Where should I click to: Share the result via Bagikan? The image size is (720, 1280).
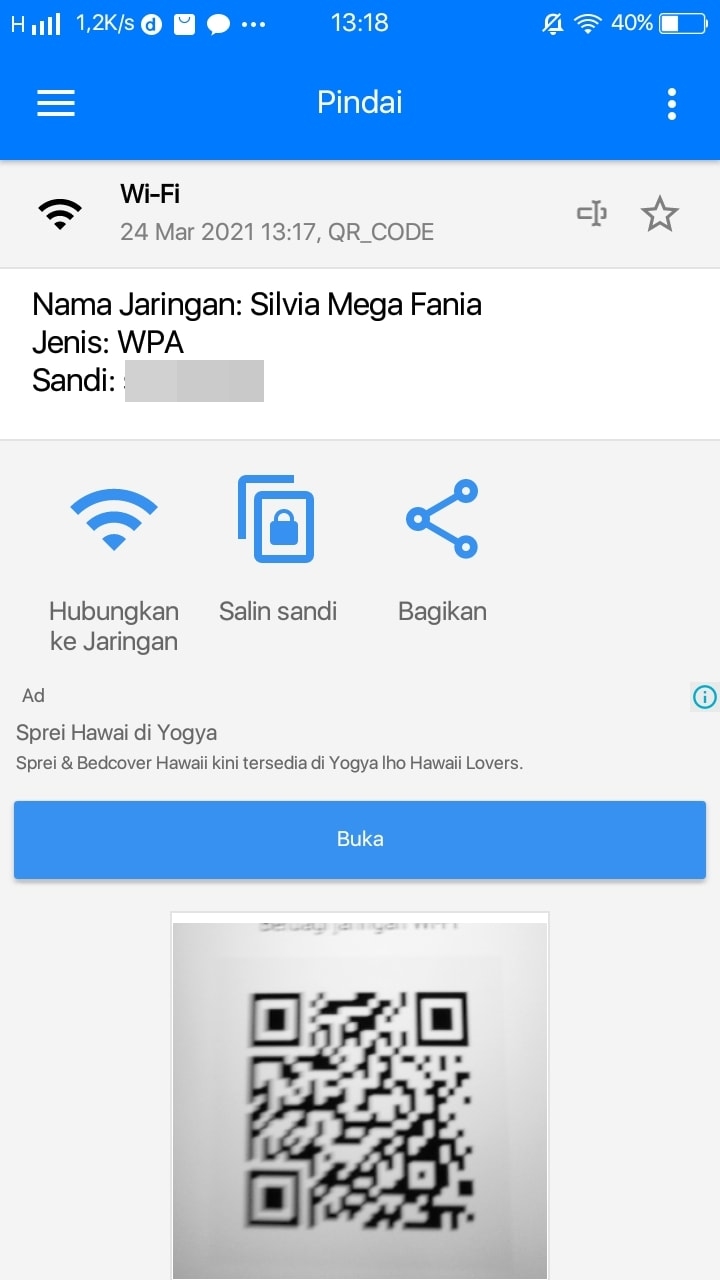point(442,550)
